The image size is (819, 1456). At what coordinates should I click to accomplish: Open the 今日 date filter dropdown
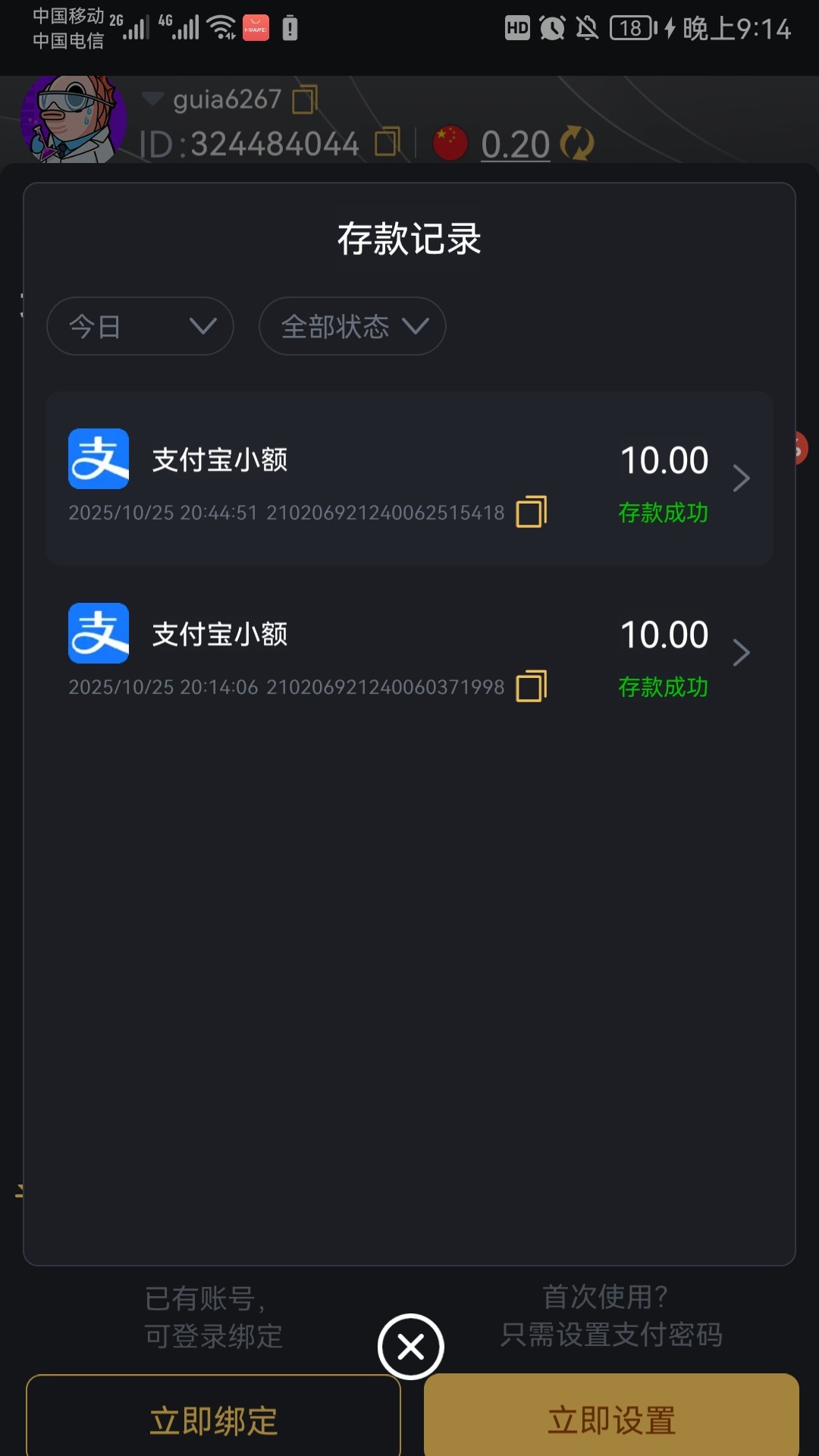coord(140,326)
